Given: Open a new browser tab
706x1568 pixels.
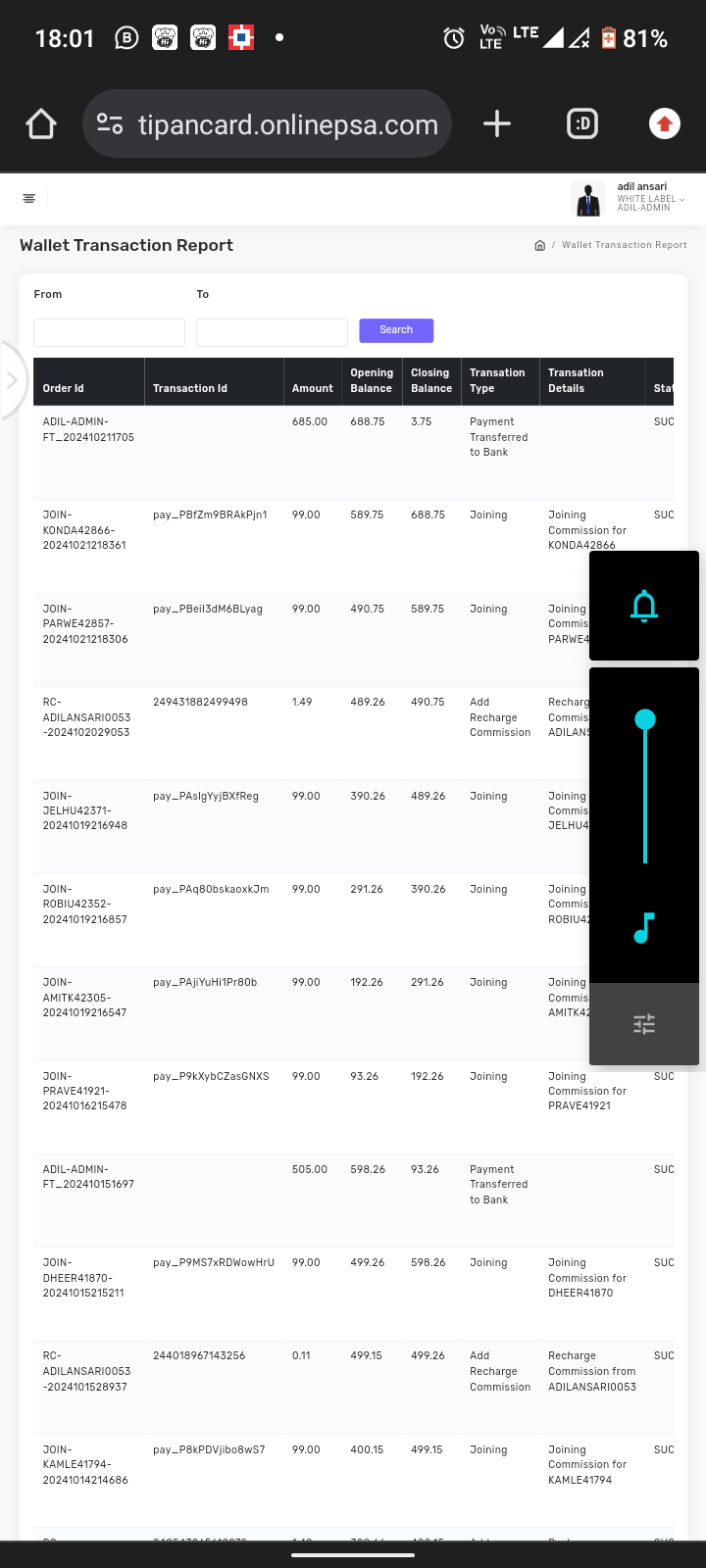Looking at the screenshot, I should 497,123.
